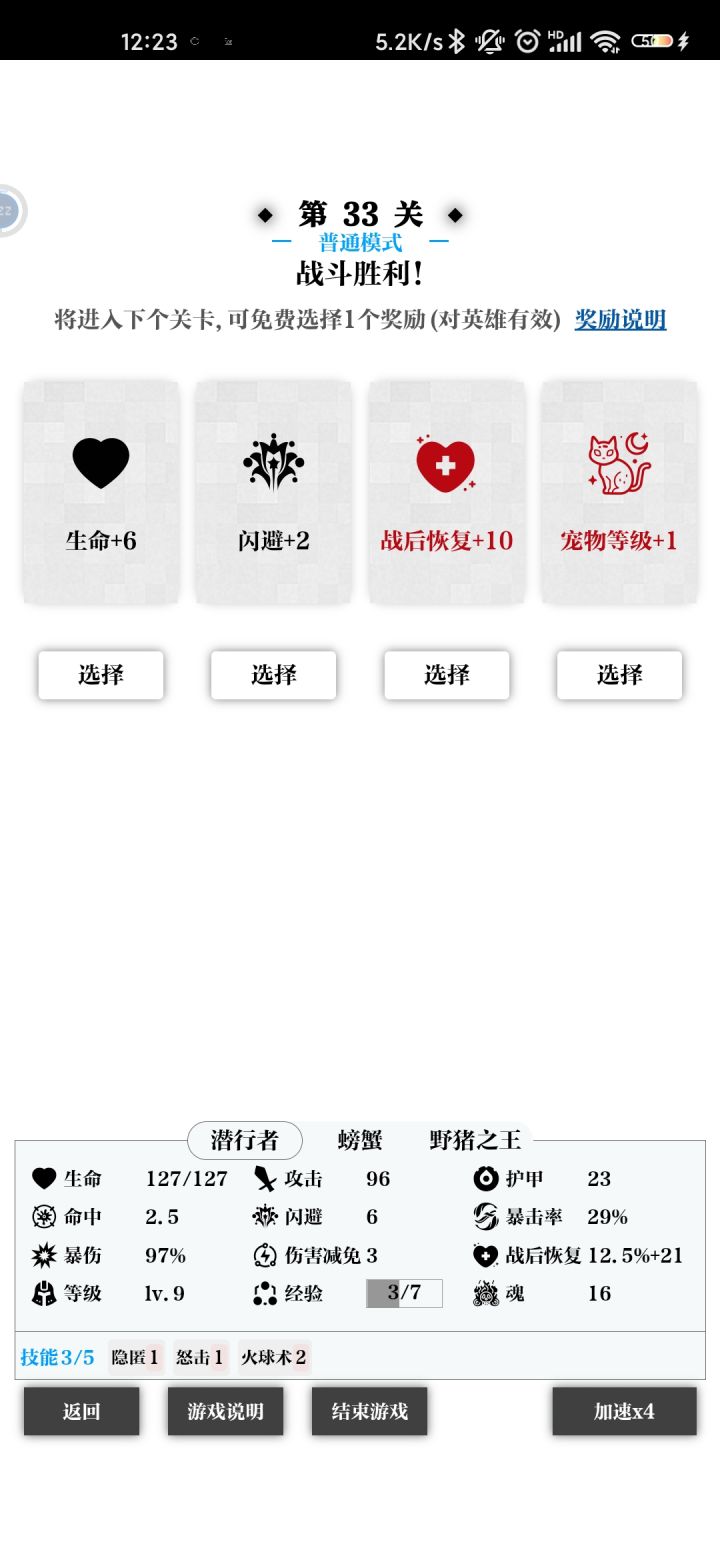The image size is (720, 1560).
Task: Click the red medic heart on 战后恢复+10 card
Action: coord(446,463)
